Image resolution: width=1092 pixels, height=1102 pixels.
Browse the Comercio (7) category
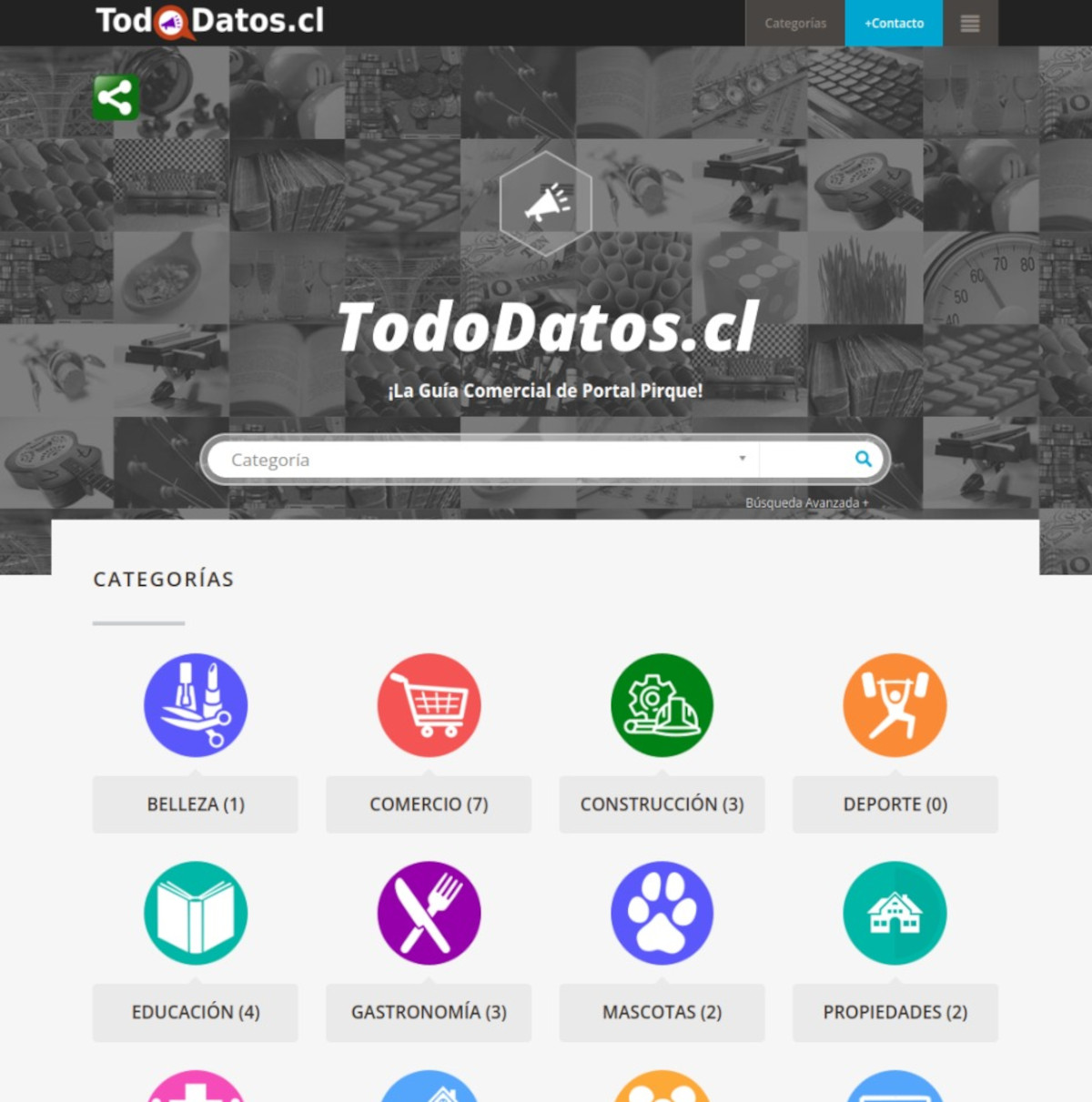click(429, 804)
